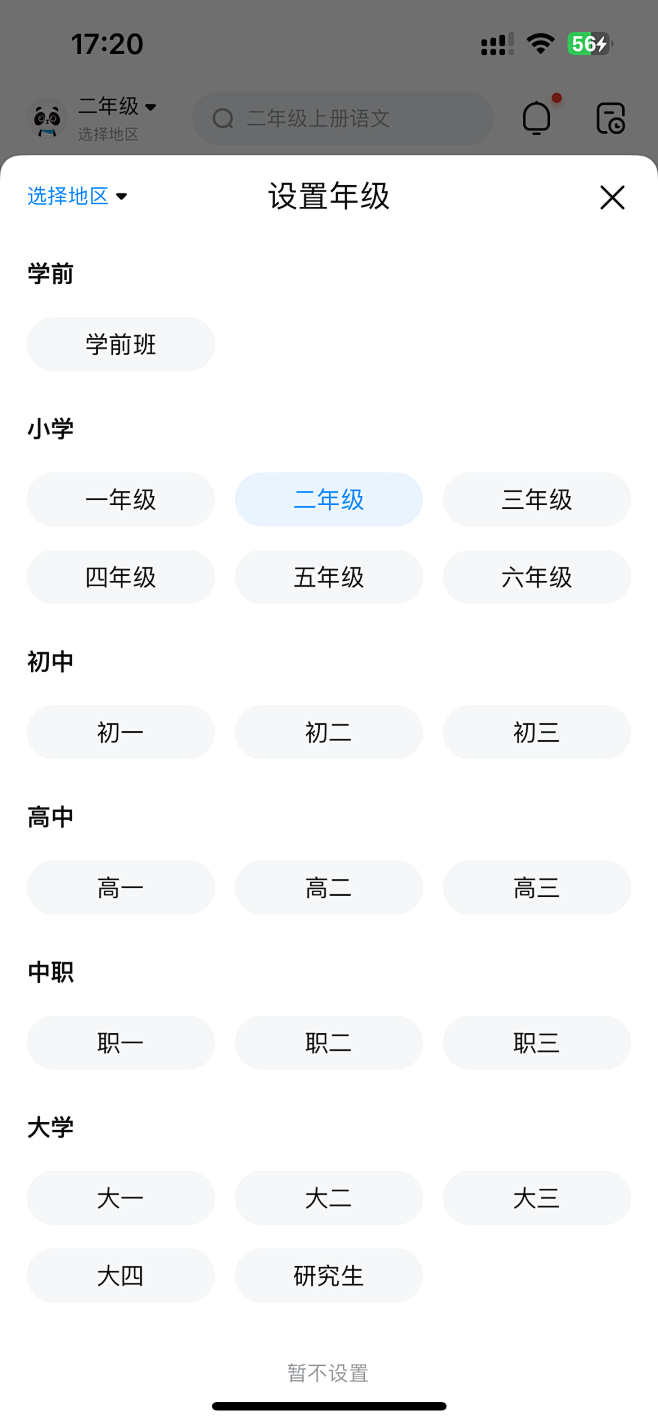The height and width of the screenshot is (1424, 658).
Task: Pick 三年级 from the 小学 grades
Action: pos(537,499)
